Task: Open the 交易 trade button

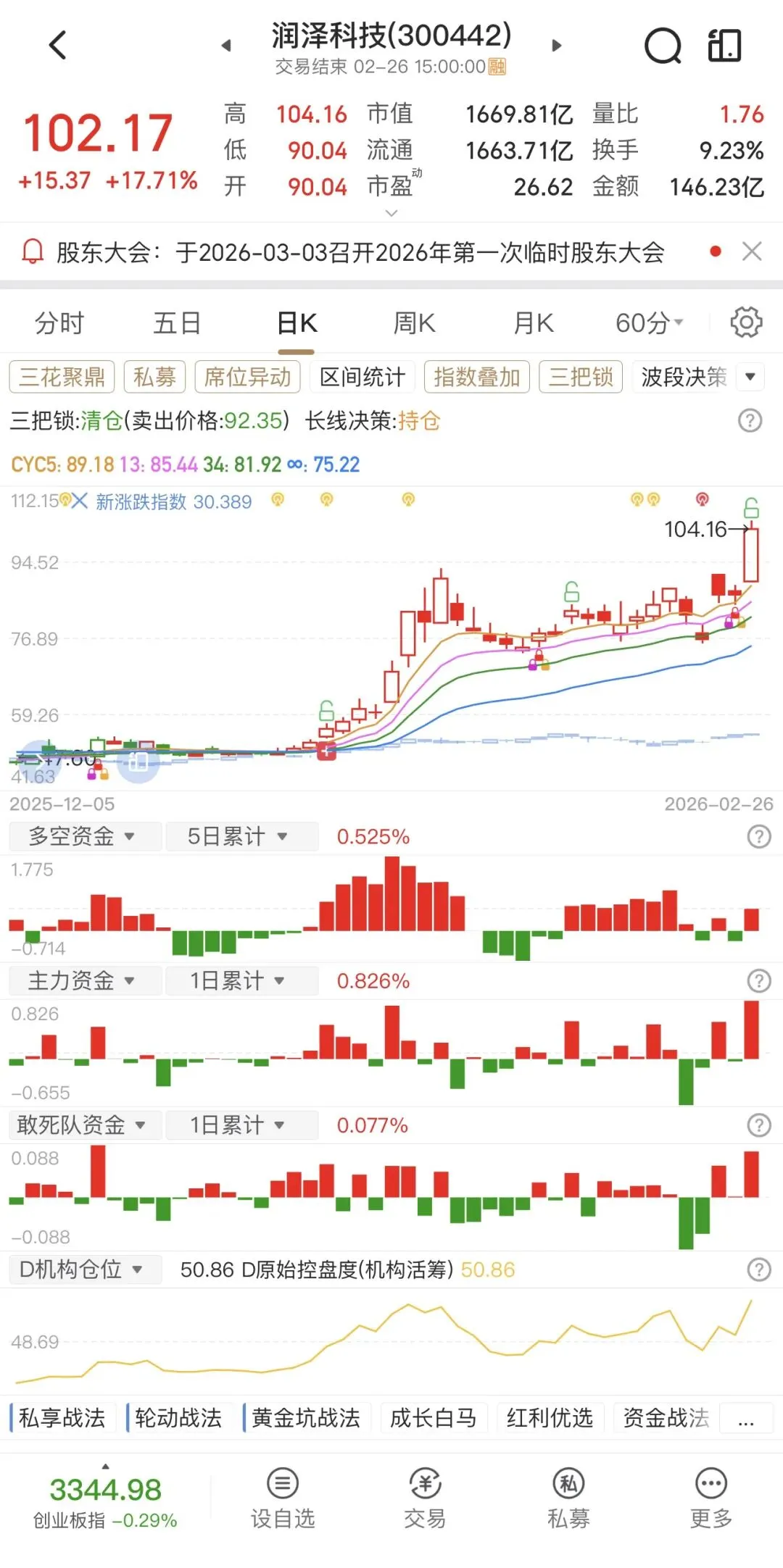Action: pos(425,1498)
